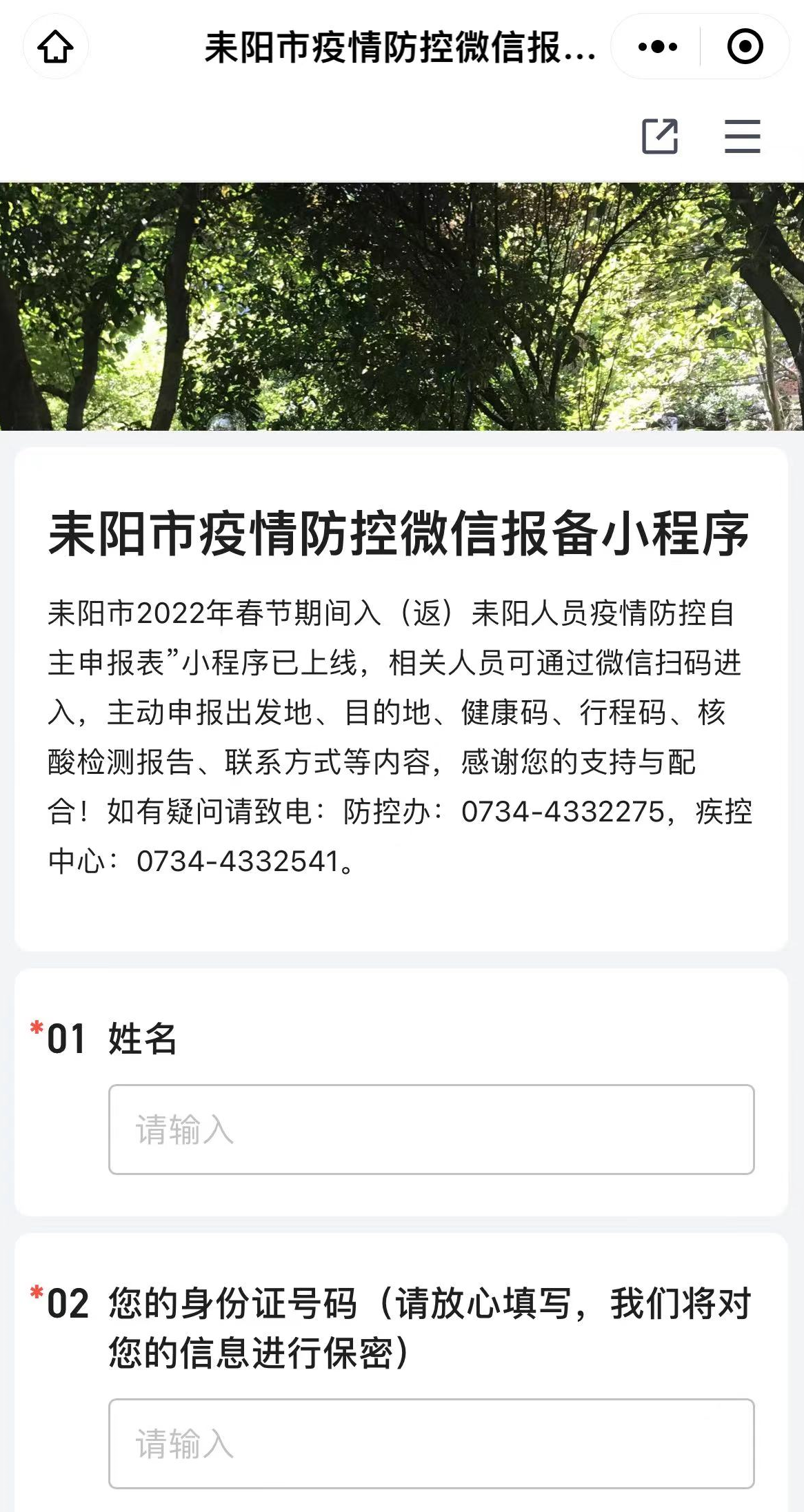Open the hamburger menu

(x=742, y=136)
